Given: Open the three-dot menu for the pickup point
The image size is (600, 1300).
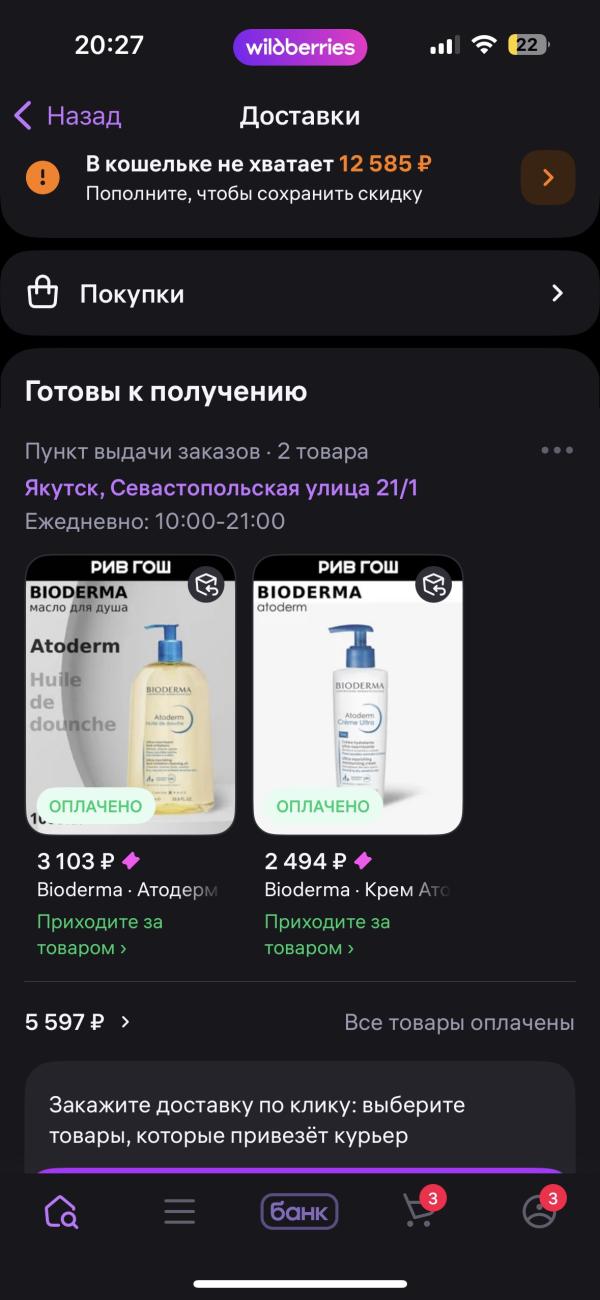Looking at the screenshot, I should coord(557,451).
